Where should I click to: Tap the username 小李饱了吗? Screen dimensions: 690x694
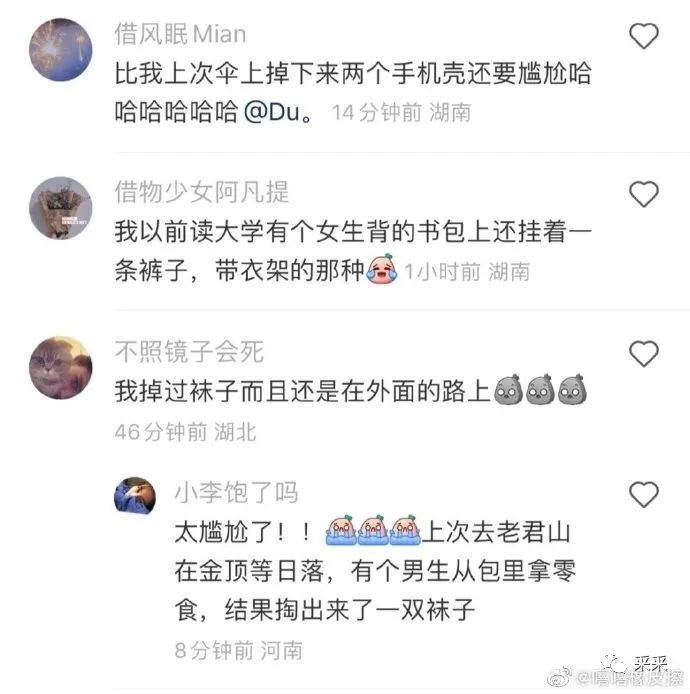[236, 492]
